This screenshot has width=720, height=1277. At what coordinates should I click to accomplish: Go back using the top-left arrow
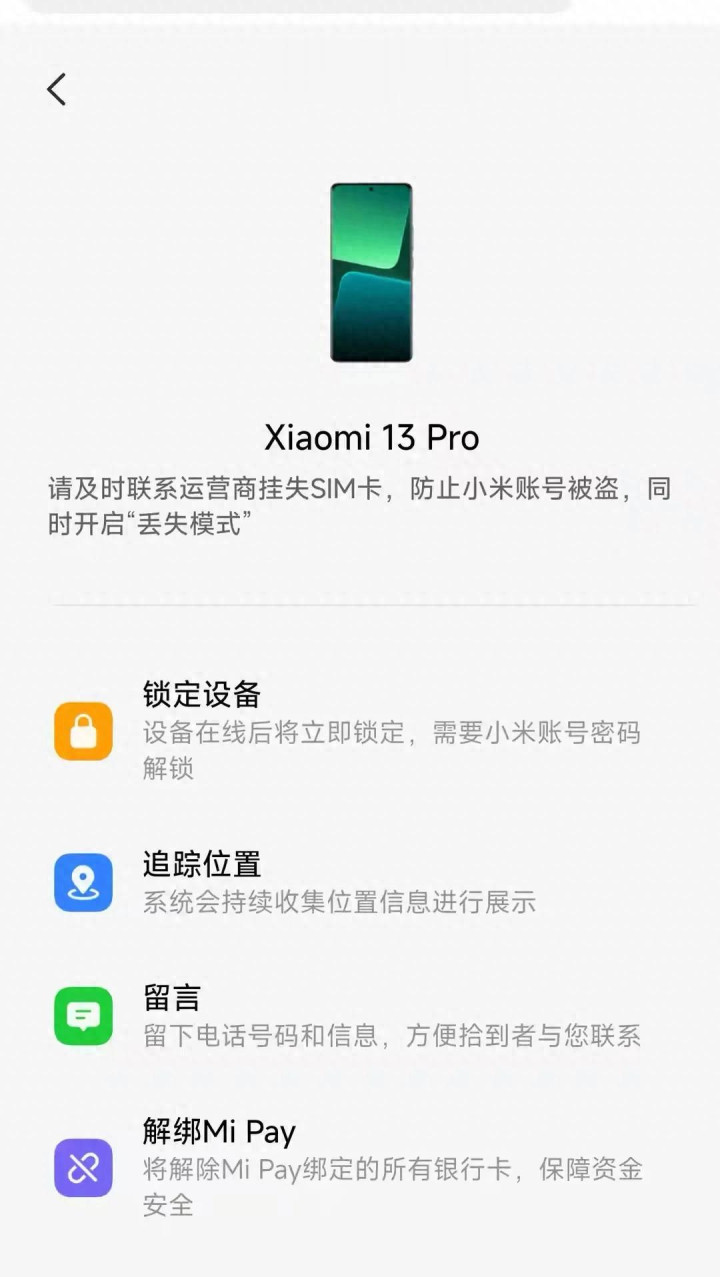[x=57, y=90]
